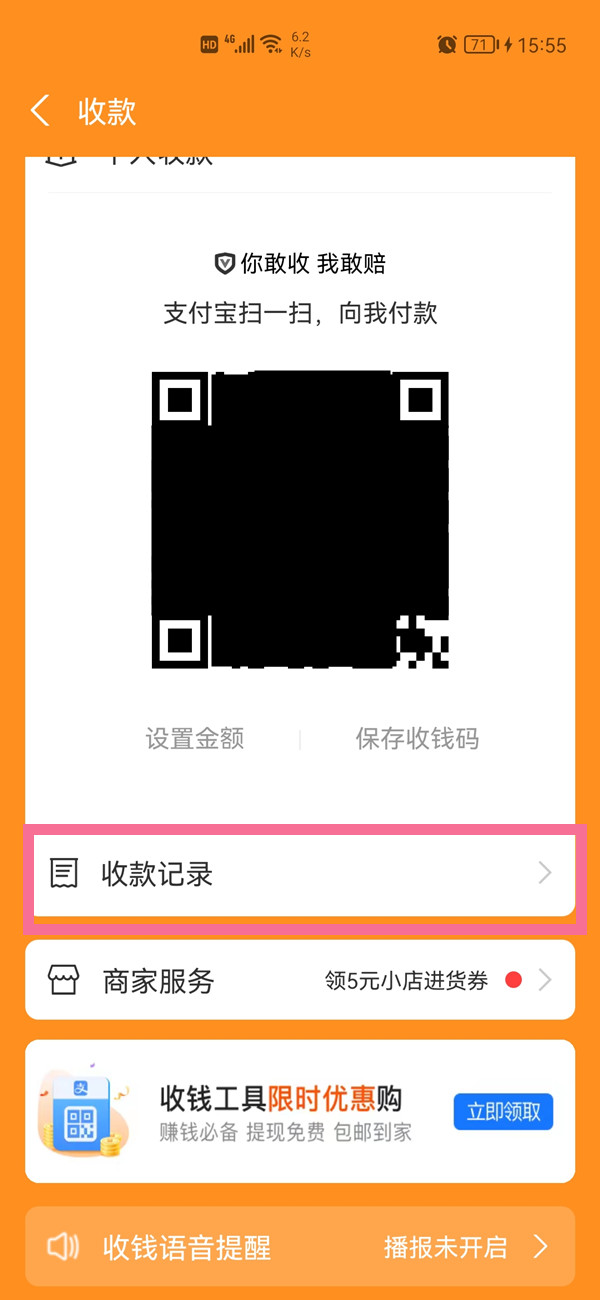
Task: Open 商家服务 merchant services
Action: (x=300, y=980)
